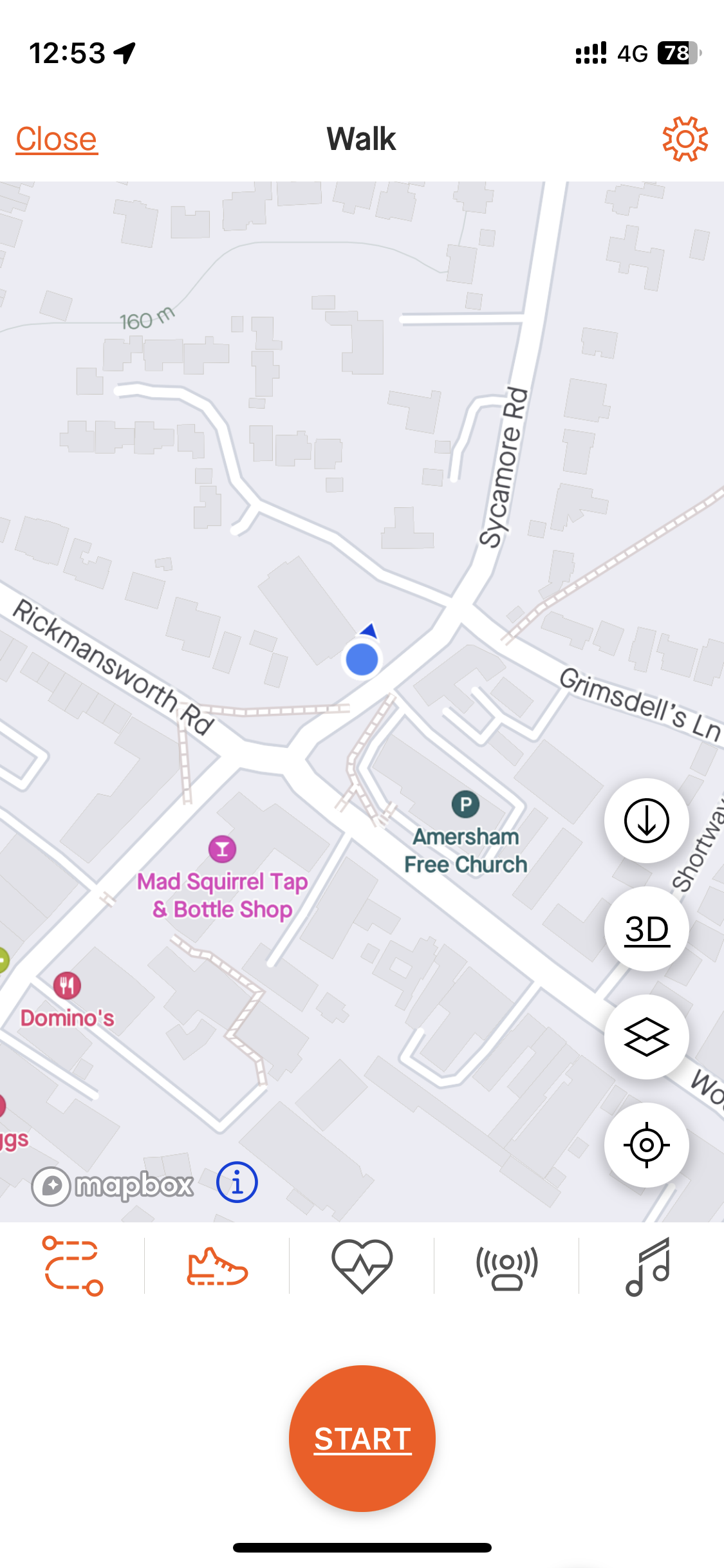Open the heart rate sensor options
Image resolution: width=724 pixels, height=1568 pixels.
click(x=362, y=1265)
